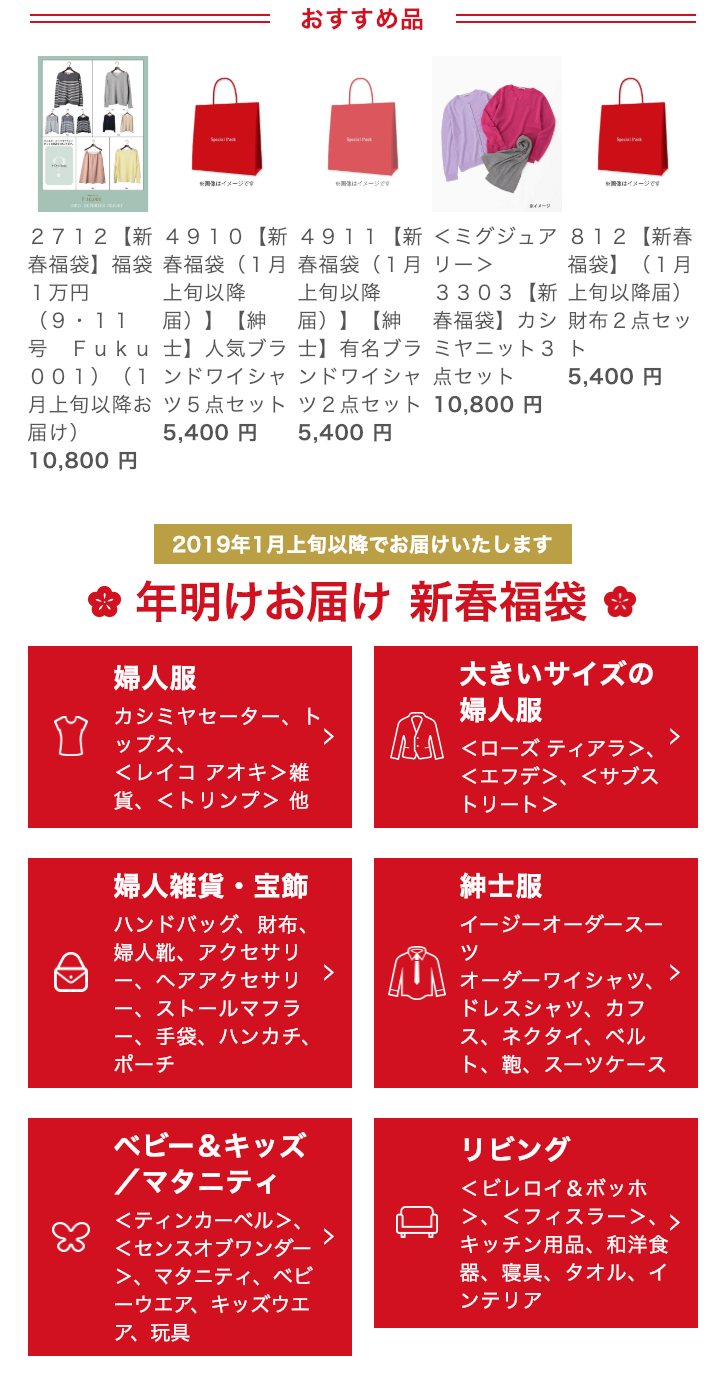The image size is (724, 1374).
Task: Click the left plum blossom icon beside 新春福袋 heading
Action: (103, 601)
